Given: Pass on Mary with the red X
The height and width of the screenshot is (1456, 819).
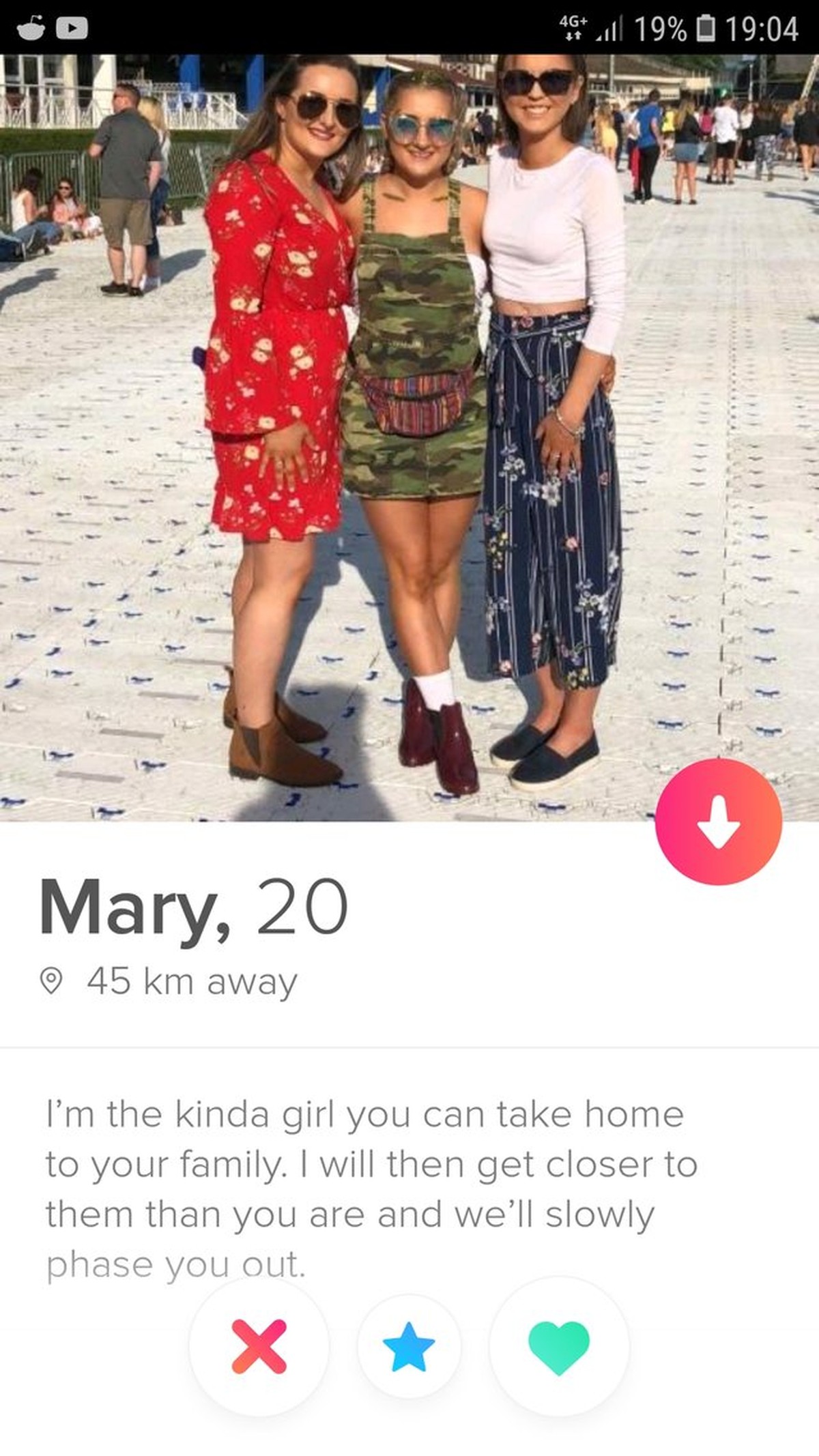Looking at the screenshot, I should (259, 1346).
